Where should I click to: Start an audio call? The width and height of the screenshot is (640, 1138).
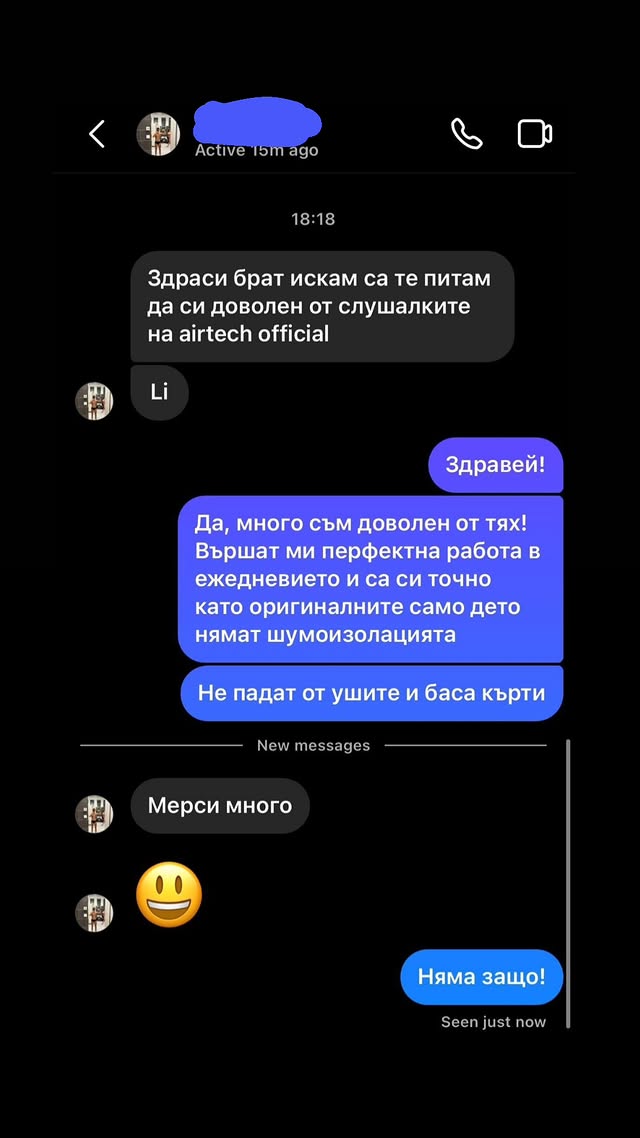coord(466,134)
